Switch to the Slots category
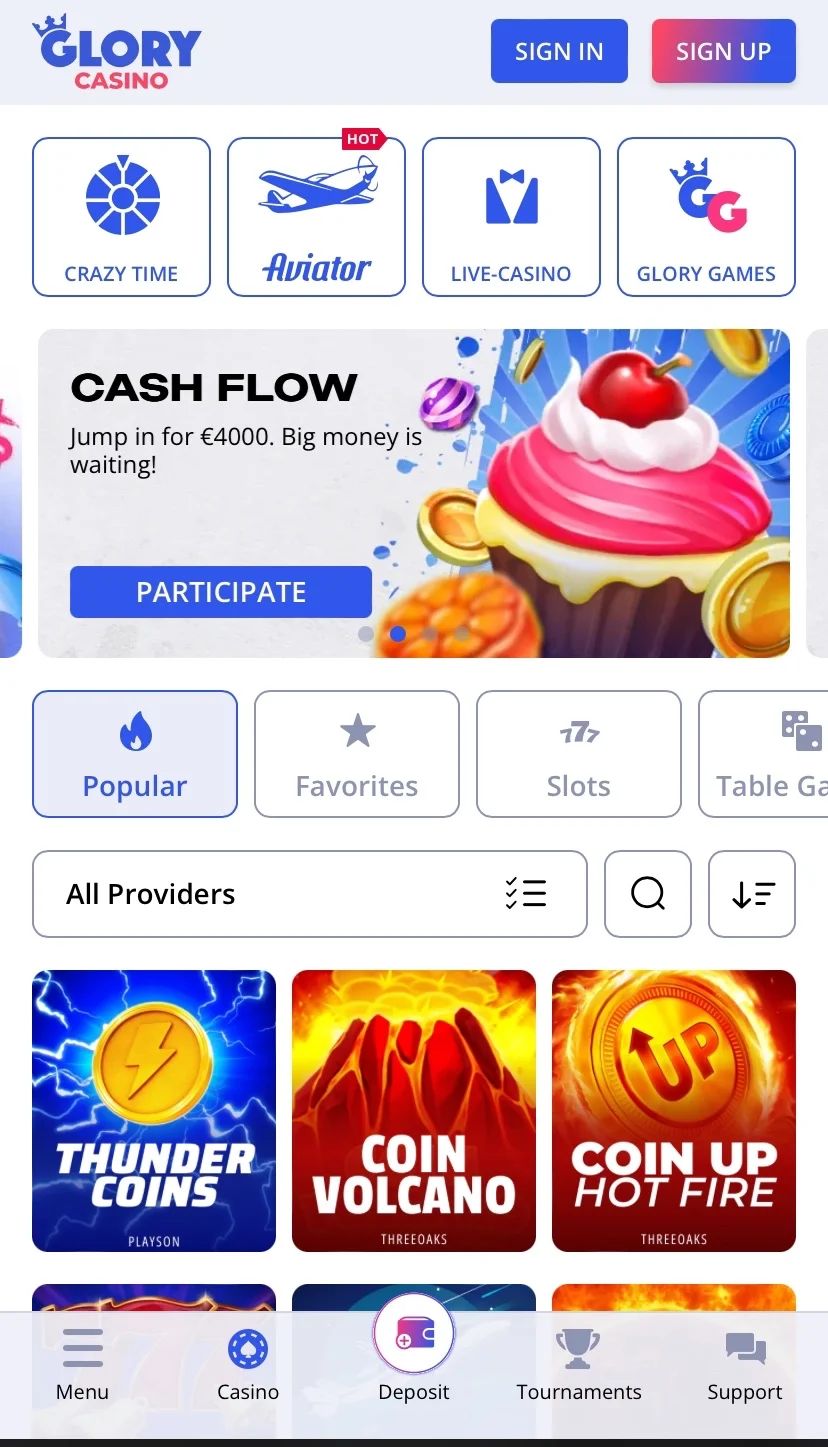Screen dimensions: 828x1447 [x=579, y=754]
